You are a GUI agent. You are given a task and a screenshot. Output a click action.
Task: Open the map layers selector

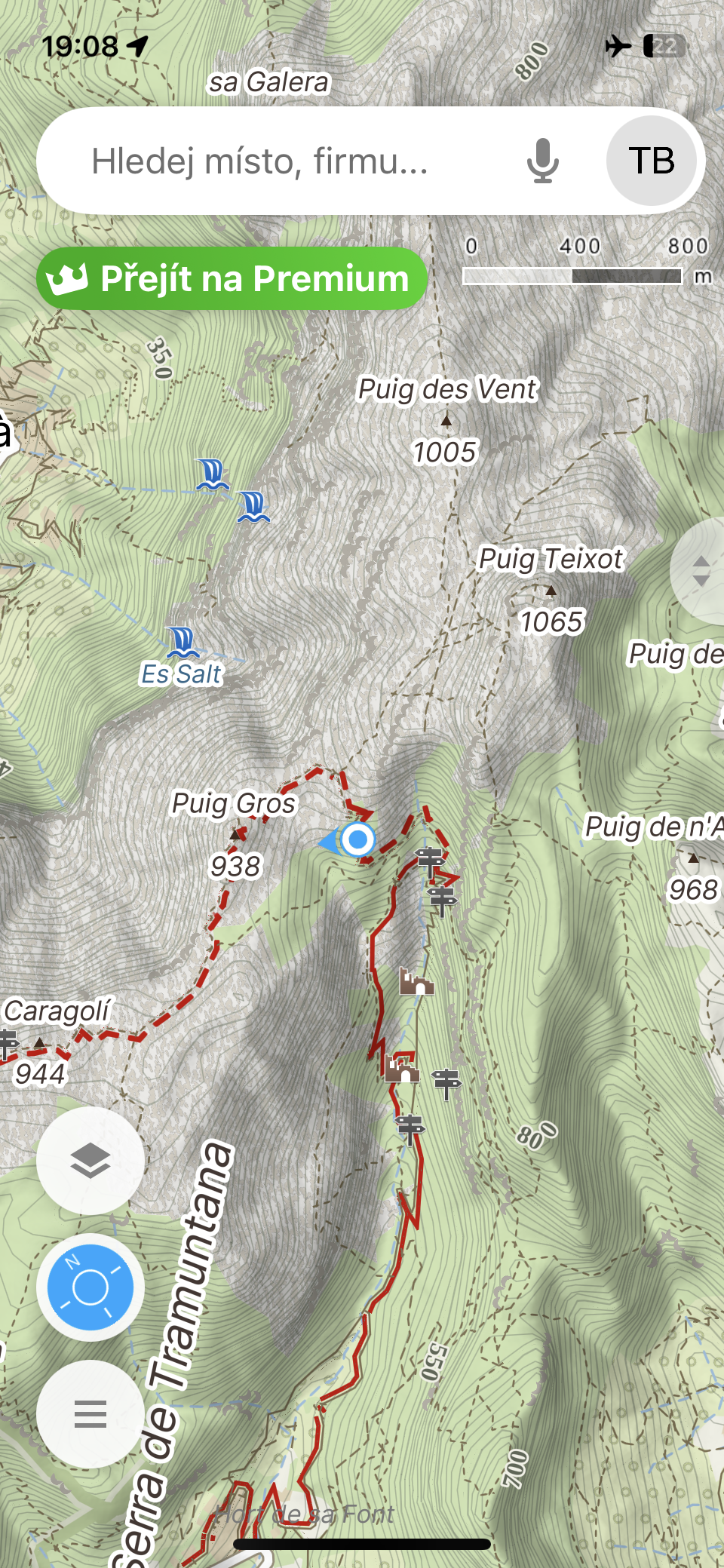(90, 1160)
